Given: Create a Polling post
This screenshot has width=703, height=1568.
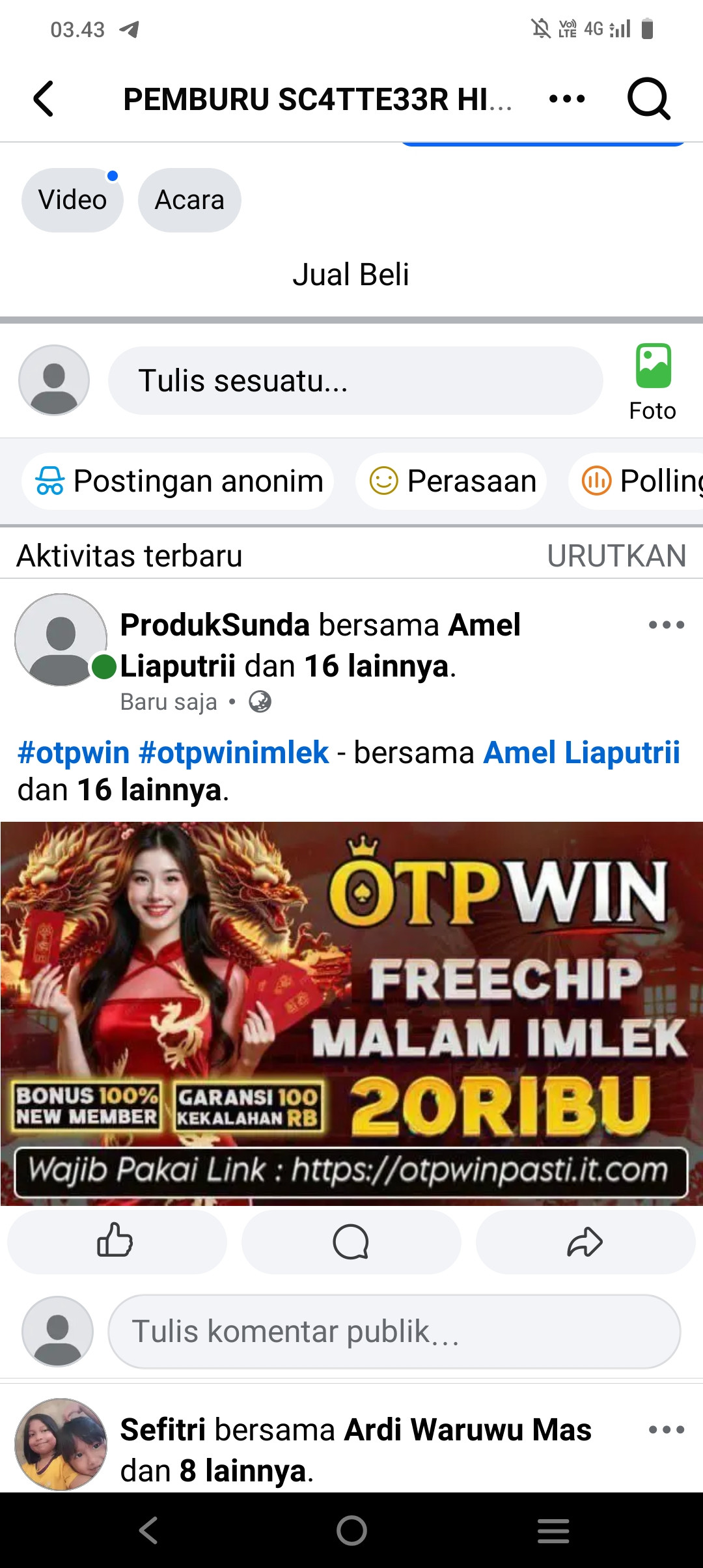Looking at the screenshot, I should pyautogui.click(x=636, y=481).
